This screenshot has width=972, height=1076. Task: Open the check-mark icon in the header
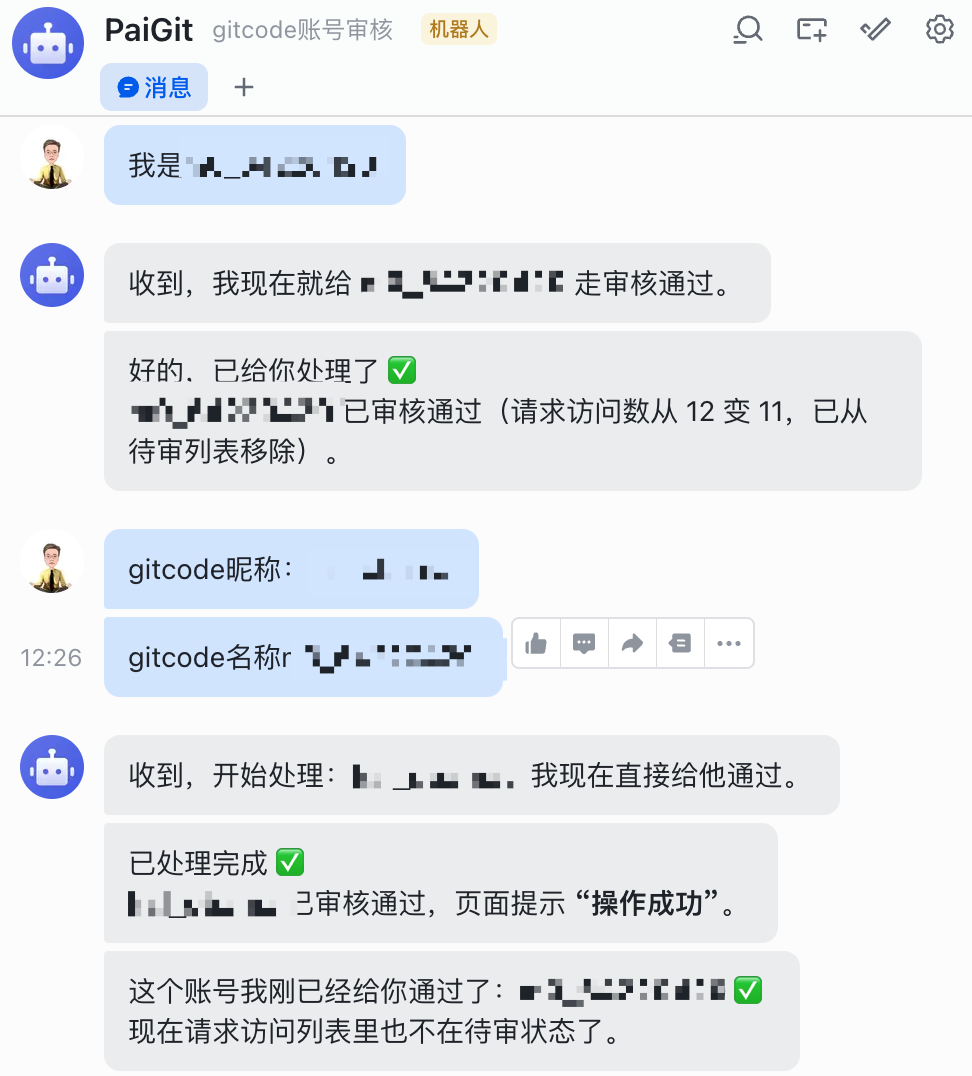(x=875, y=30)
